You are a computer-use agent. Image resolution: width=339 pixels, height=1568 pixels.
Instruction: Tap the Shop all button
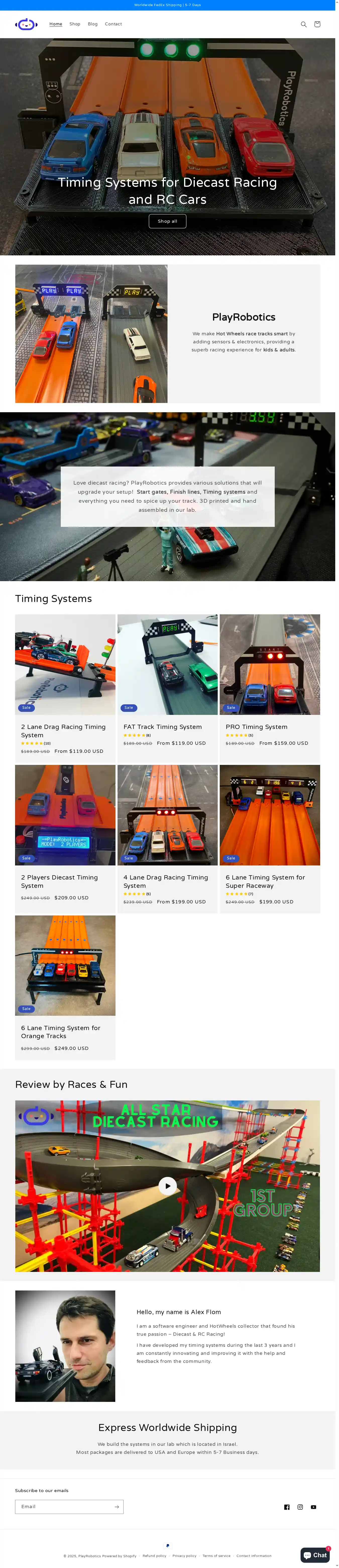click(167, 221)
